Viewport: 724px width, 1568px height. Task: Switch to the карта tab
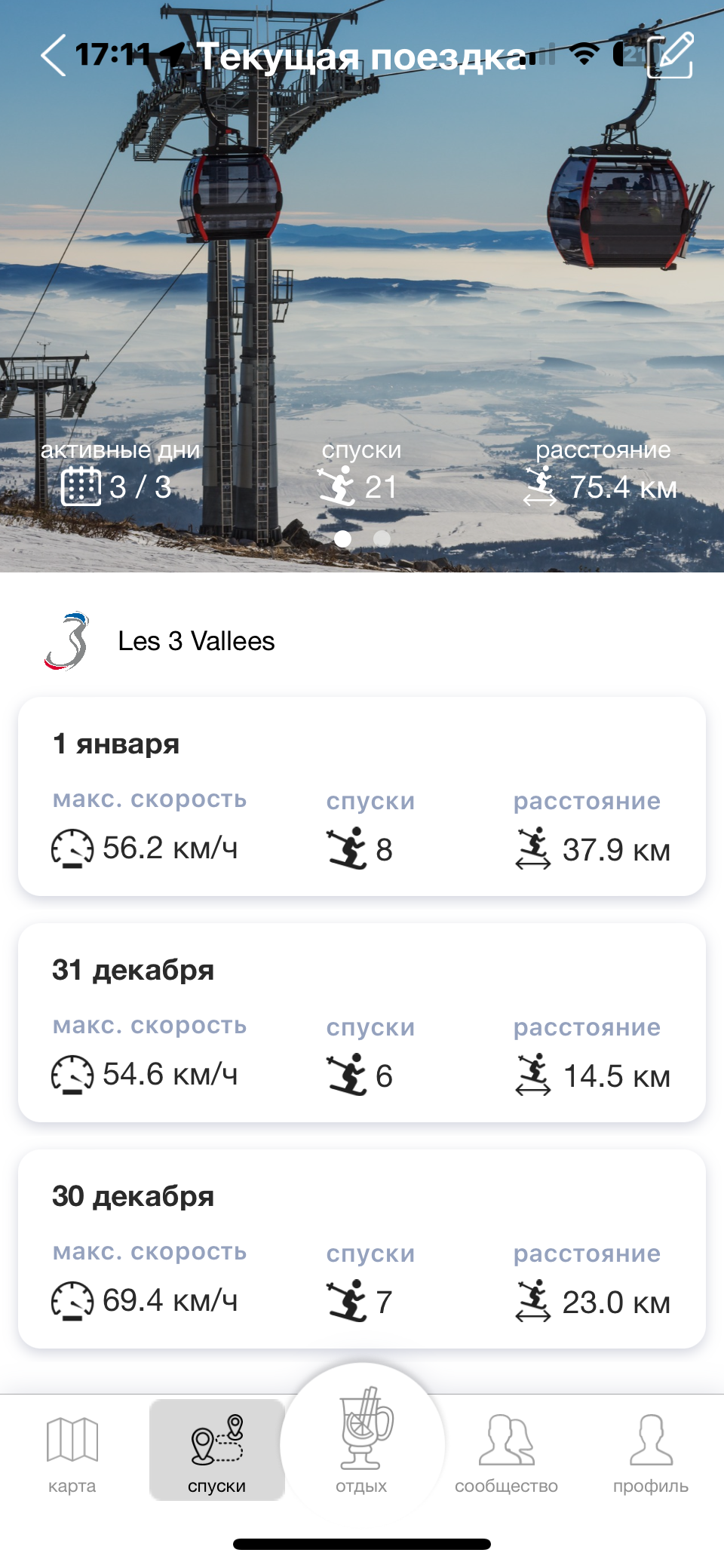tap(72, 1451)
